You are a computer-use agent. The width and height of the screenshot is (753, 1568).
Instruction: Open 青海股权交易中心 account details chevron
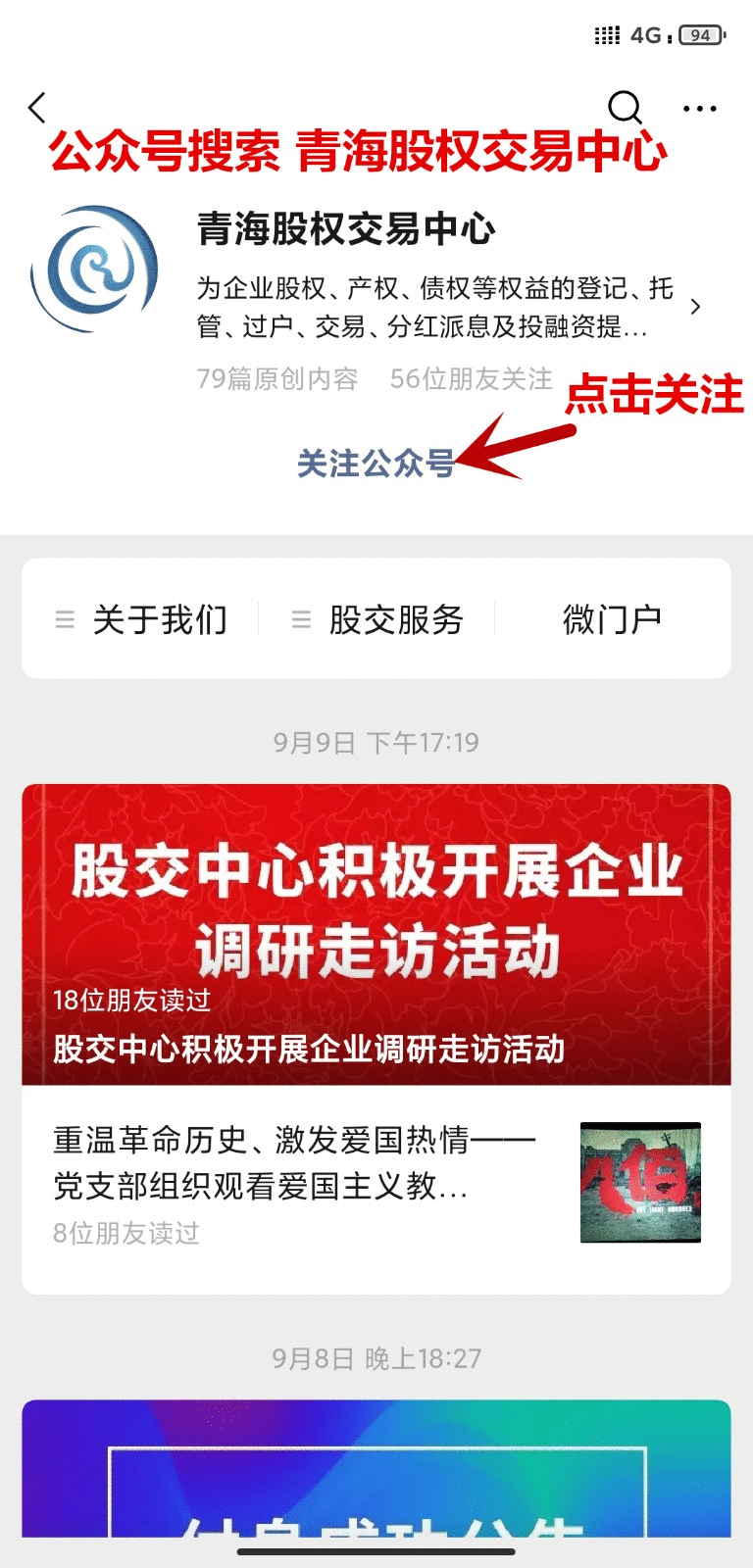click(695, 307)
